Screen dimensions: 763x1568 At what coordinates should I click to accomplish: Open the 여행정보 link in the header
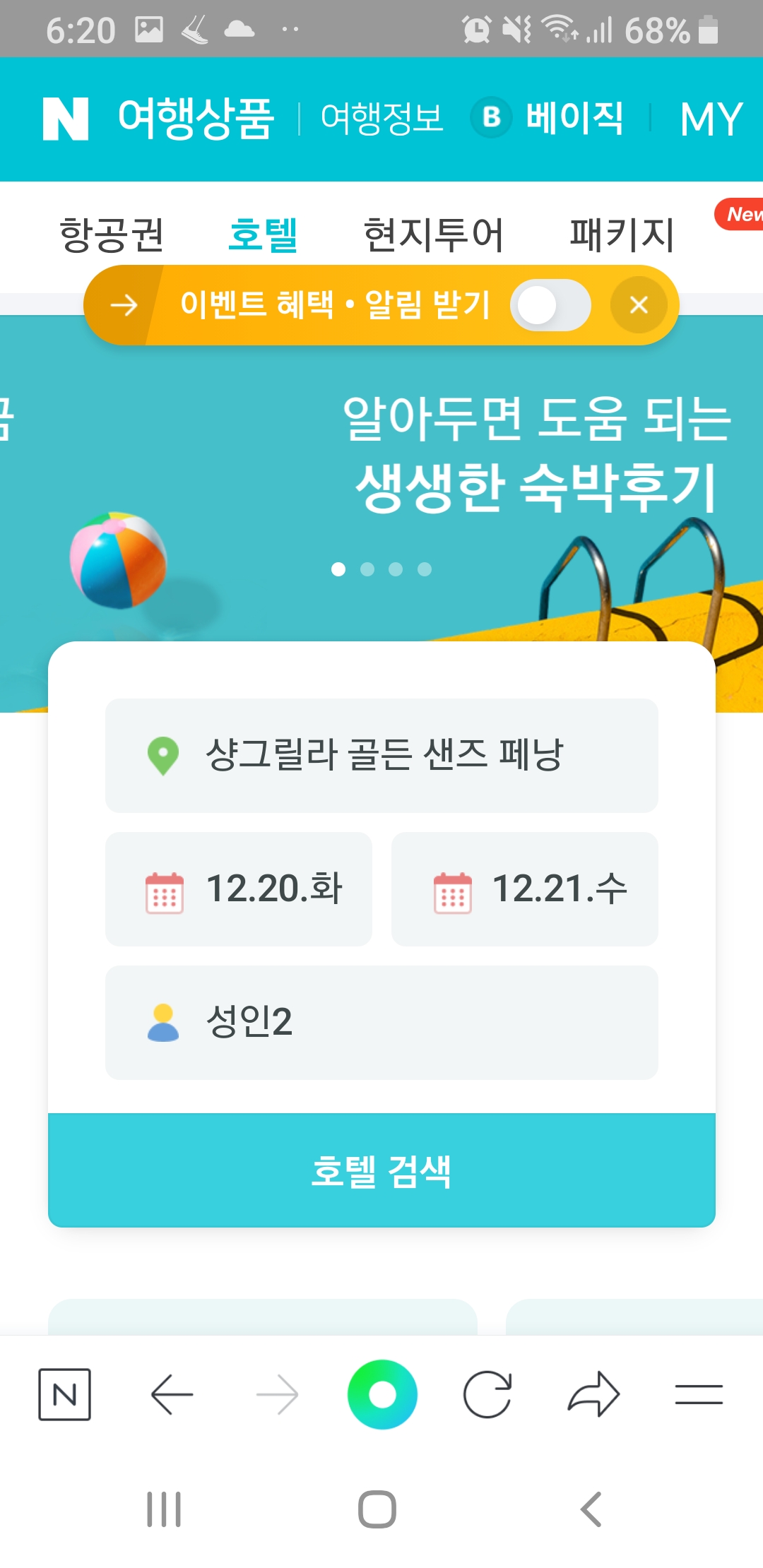[383, 119]
